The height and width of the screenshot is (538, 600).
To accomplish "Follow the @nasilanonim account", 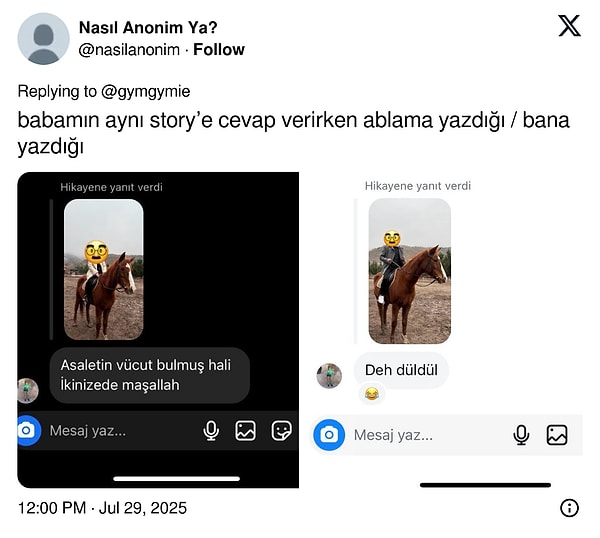I will [x=219, y=50].
